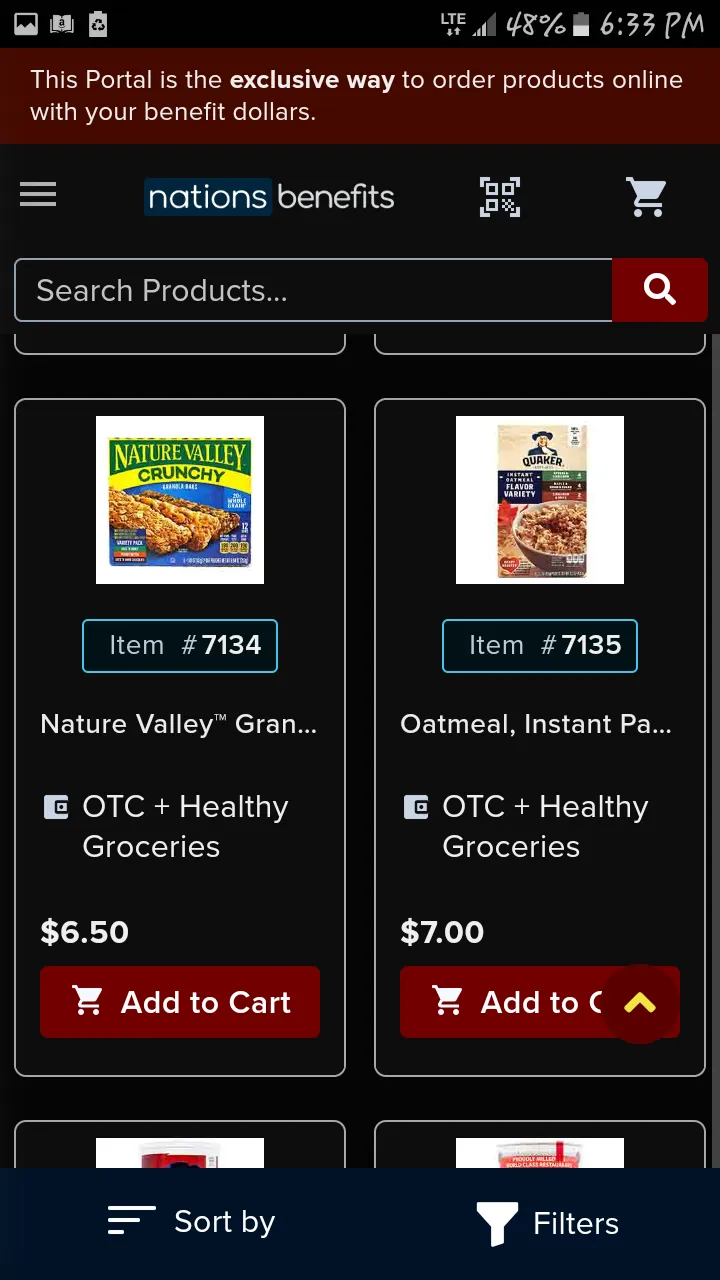Open the Filters panel
The height and width of the screenshot is (1280, 720).
click(548, 1223)
